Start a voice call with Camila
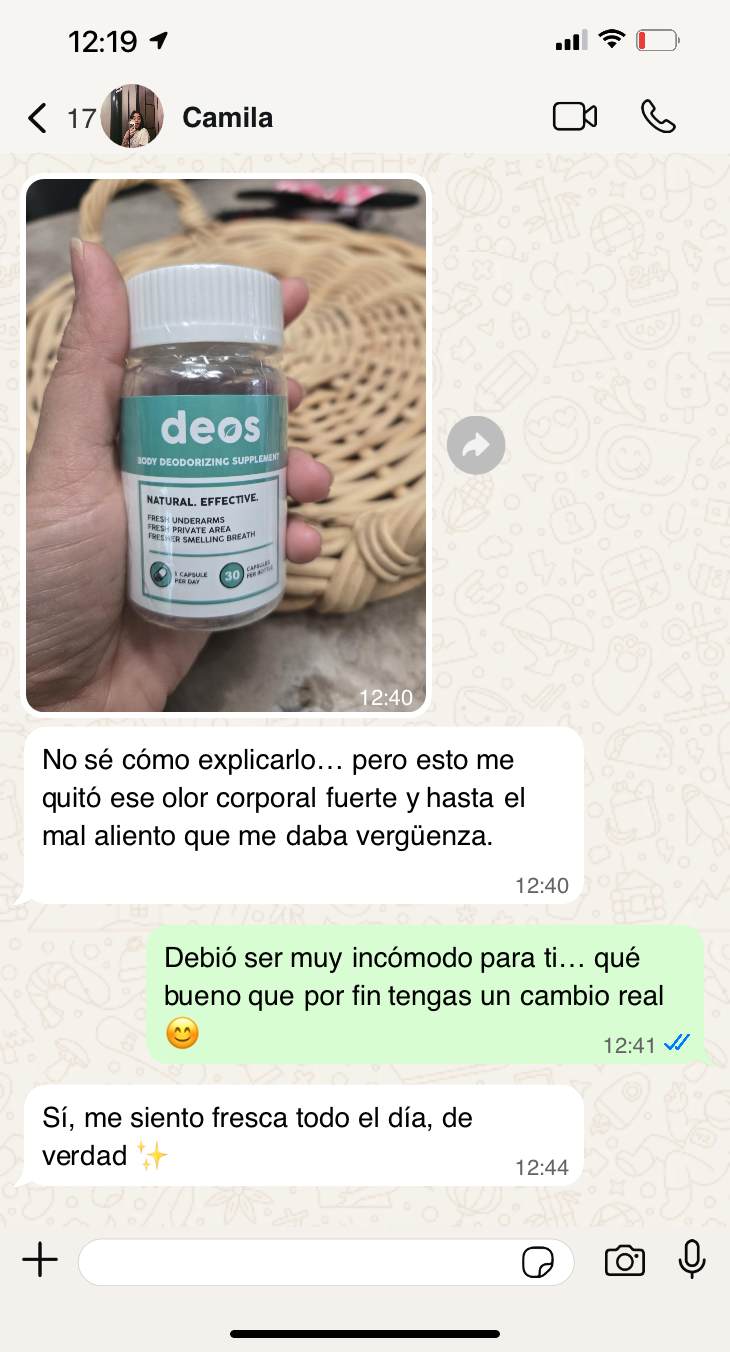730x1352 pixels. coord(657,117)
